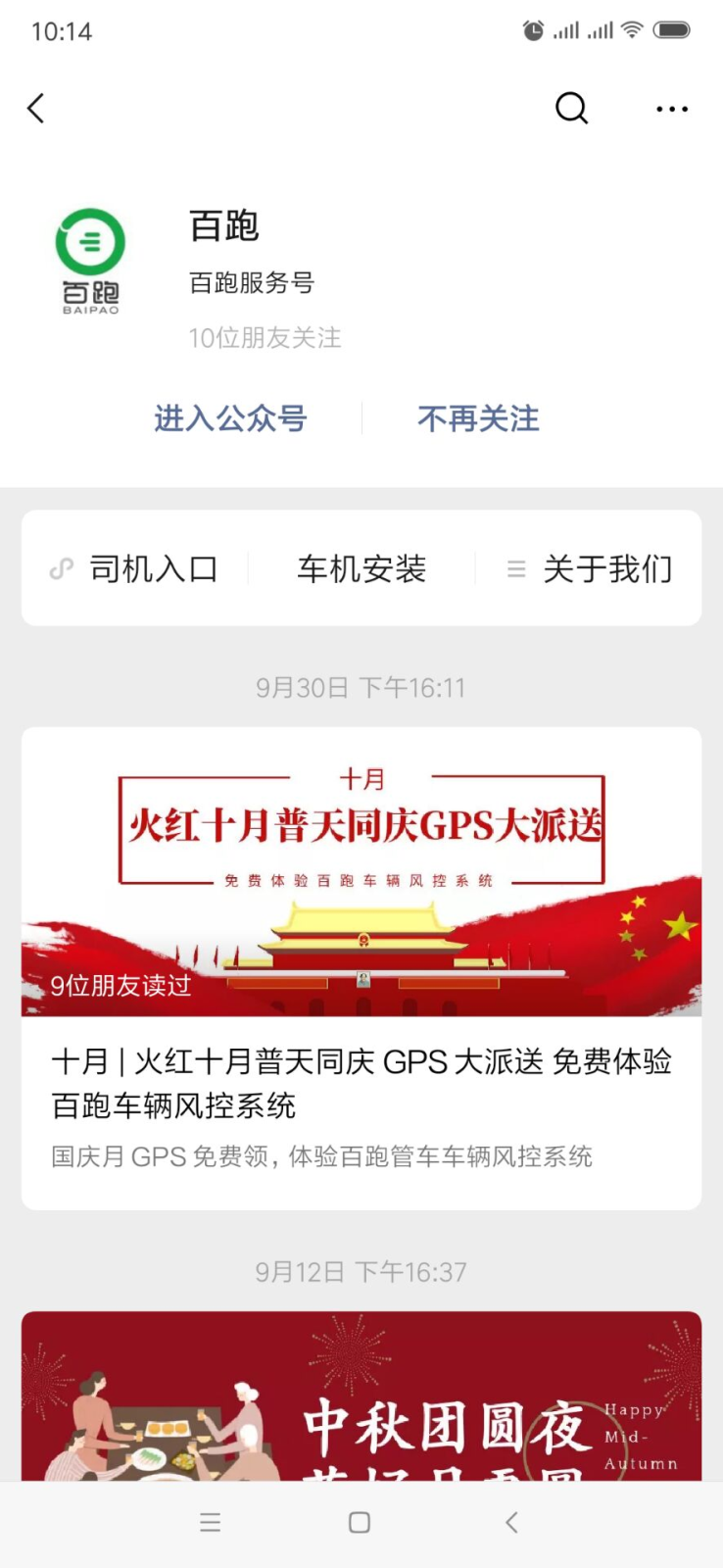
Task: Go back using the top-left arrow
Action: tap(36, 108)
